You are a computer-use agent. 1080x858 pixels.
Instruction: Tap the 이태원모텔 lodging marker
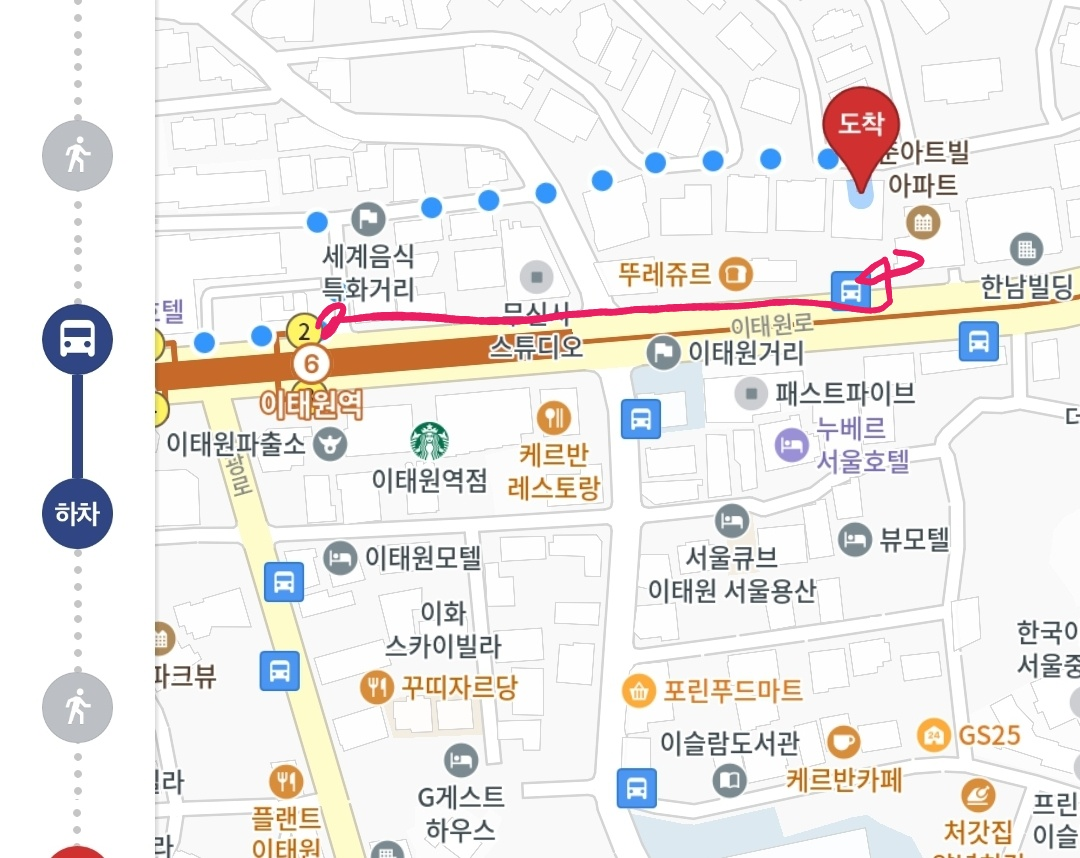[x=341, y=558]
